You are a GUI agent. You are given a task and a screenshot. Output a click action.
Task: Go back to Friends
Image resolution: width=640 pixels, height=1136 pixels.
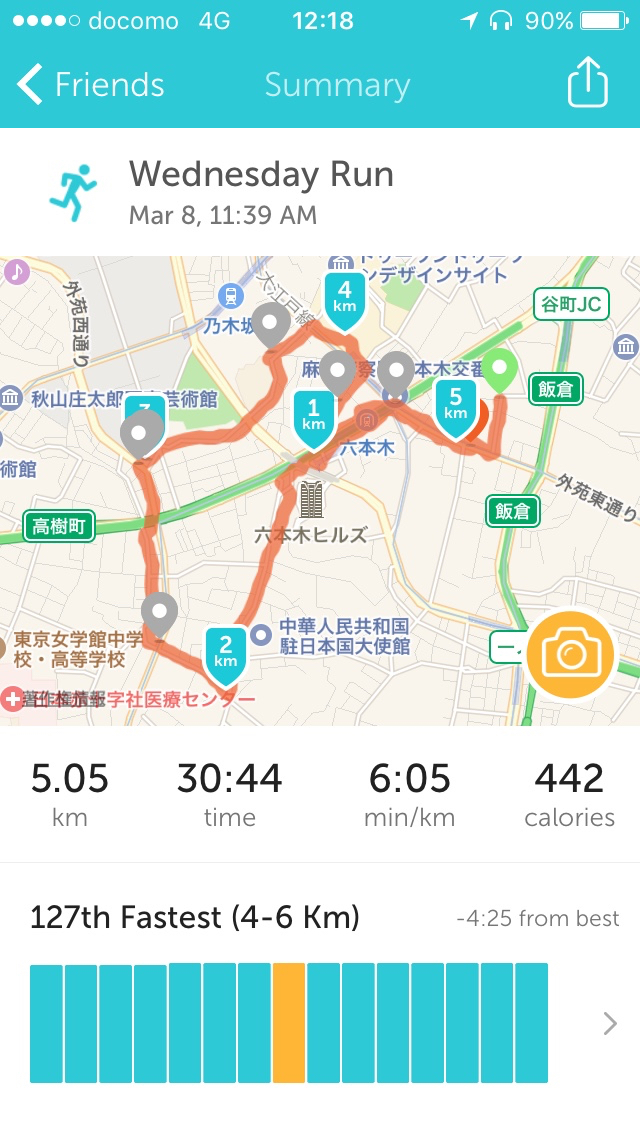(x=90, y=85)
